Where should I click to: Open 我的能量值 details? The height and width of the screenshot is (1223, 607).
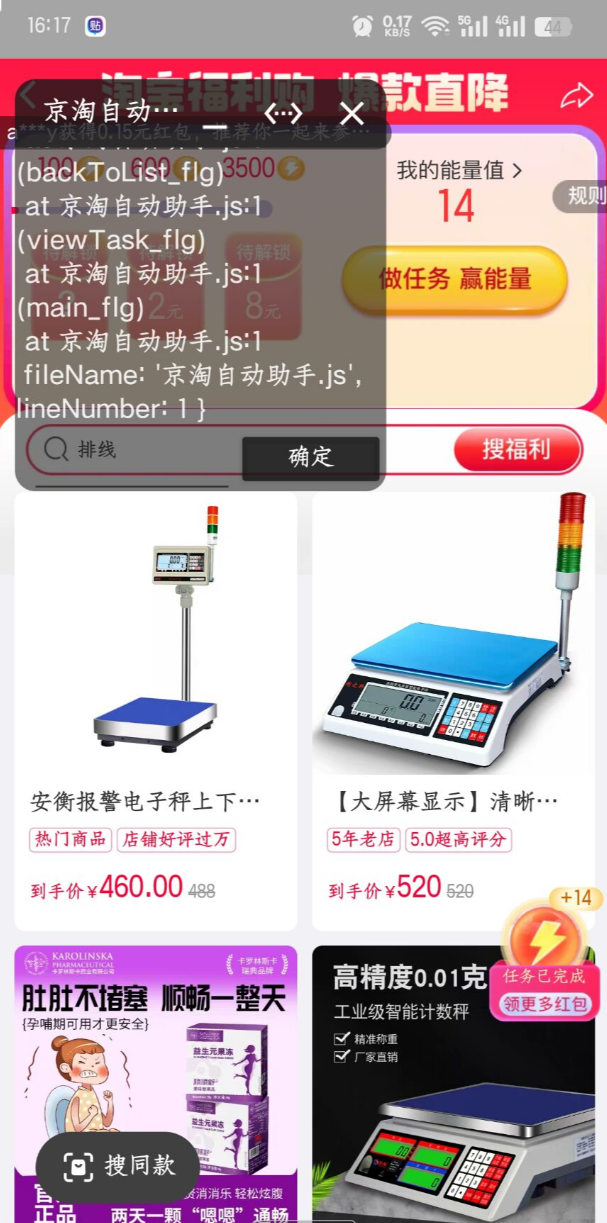[459, 170]
